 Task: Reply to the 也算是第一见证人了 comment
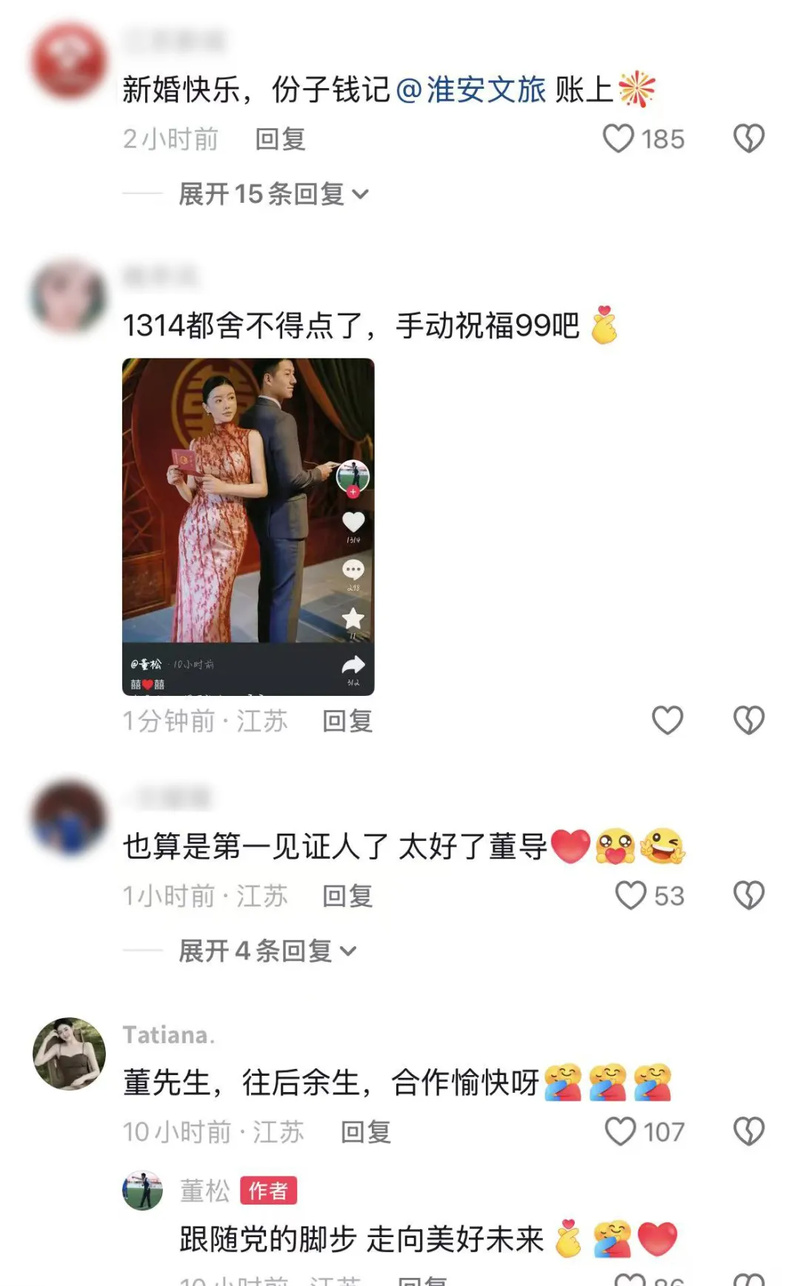click(347, 895)
